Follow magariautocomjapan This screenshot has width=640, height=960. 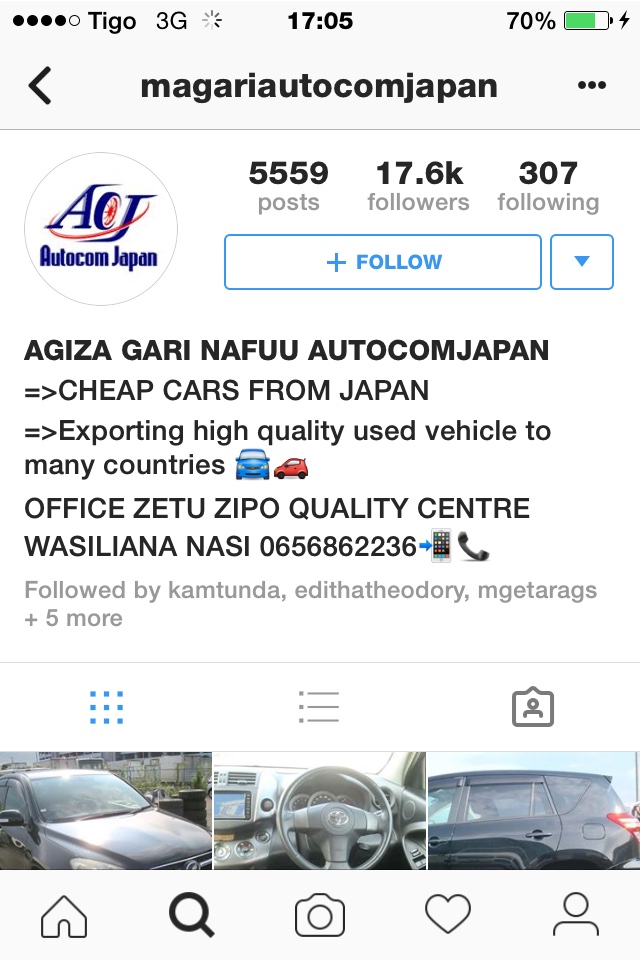tap(383, 262)
